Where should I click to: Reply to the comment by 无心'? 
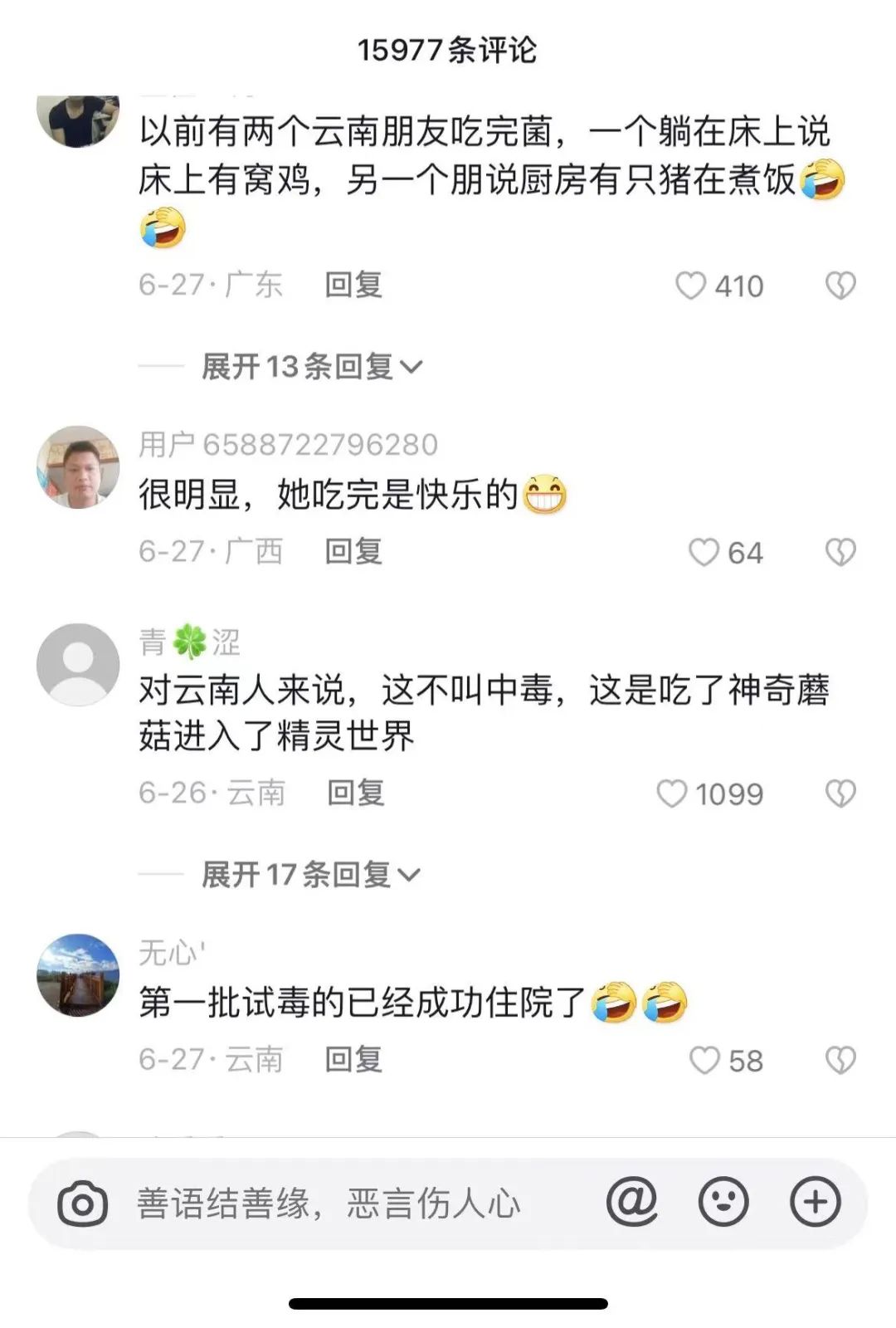coord(353,1060)
